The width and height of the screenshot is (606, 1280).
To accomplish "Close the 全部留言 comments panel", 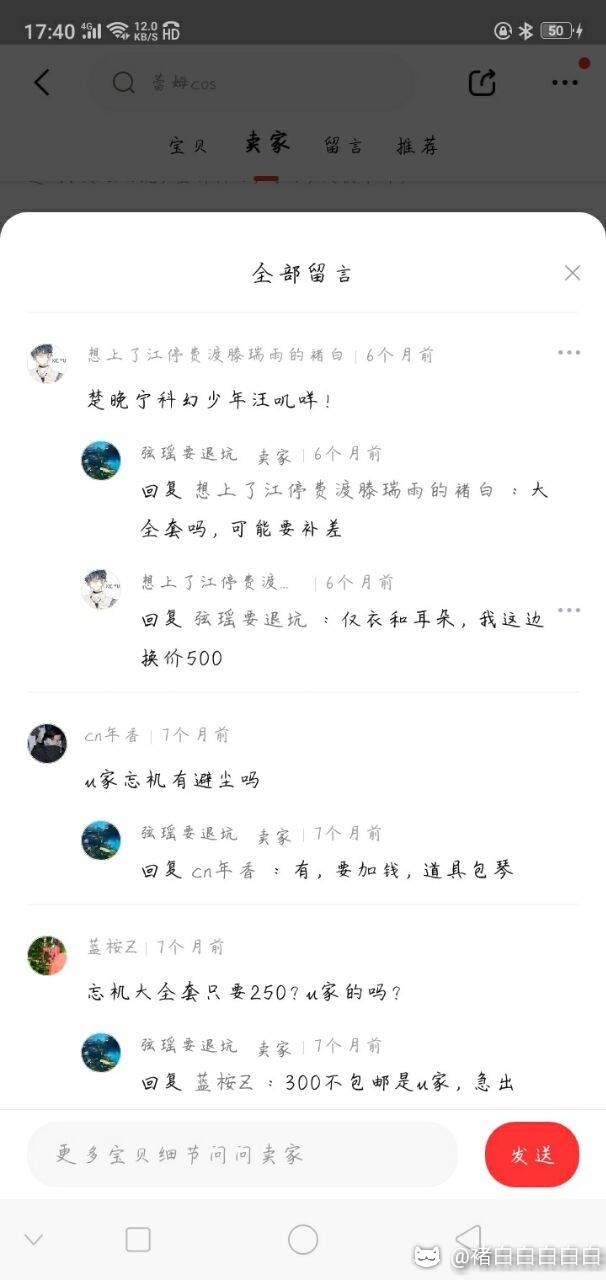I will pos(572,273).
